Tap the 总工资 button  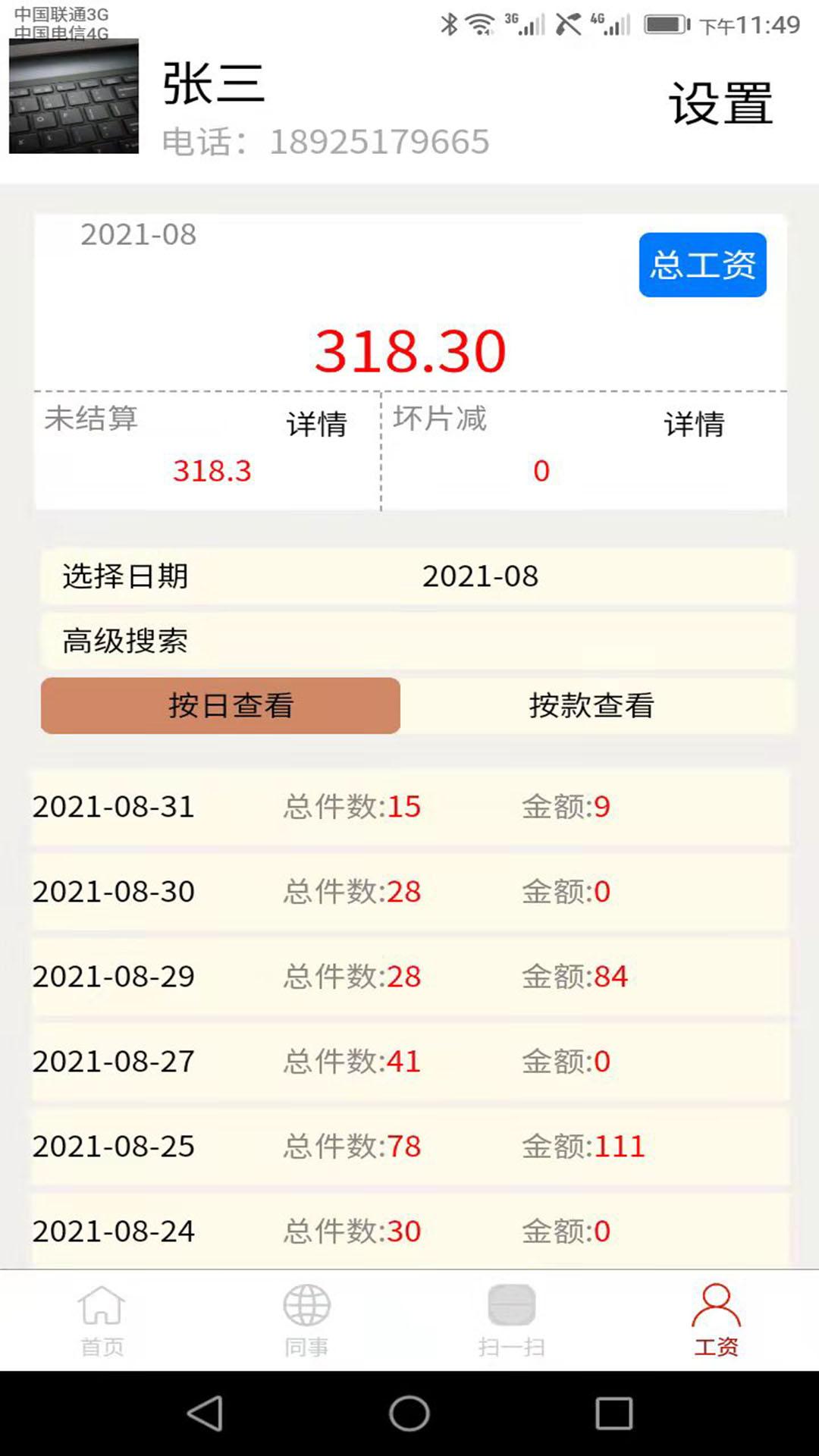point(702,265)
